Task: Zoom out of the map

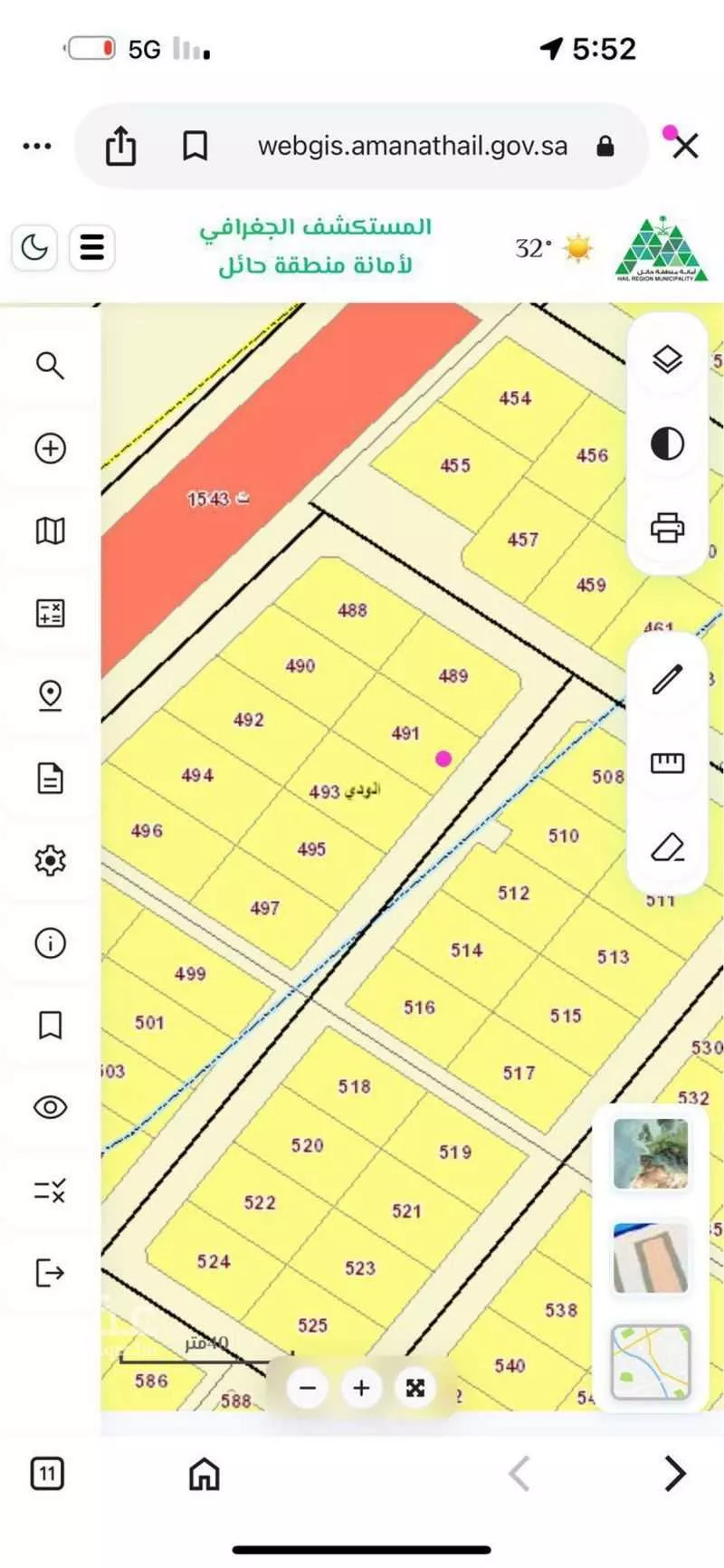Action: coord(308,1388)
